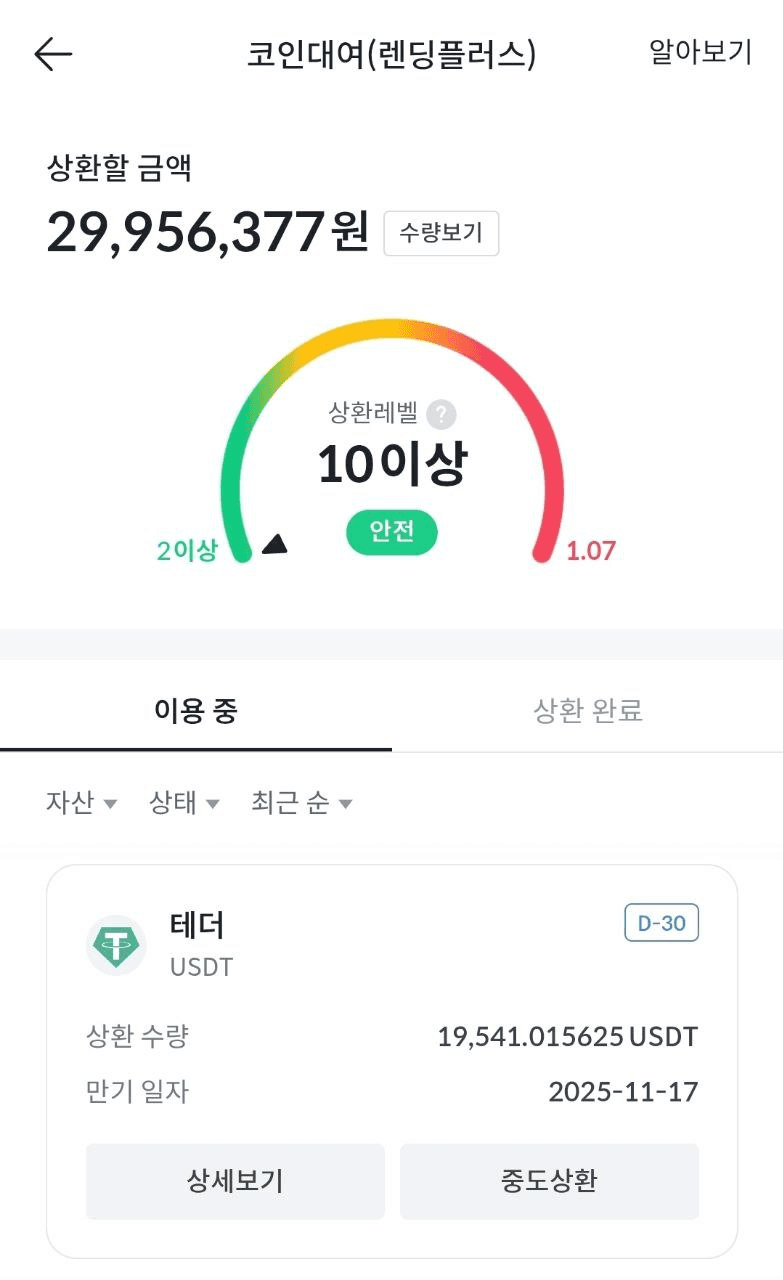Go back using the arrow icon
The width and height of the screenshot is (783, 1280).
pyautogui.click(x=53, y=54)
